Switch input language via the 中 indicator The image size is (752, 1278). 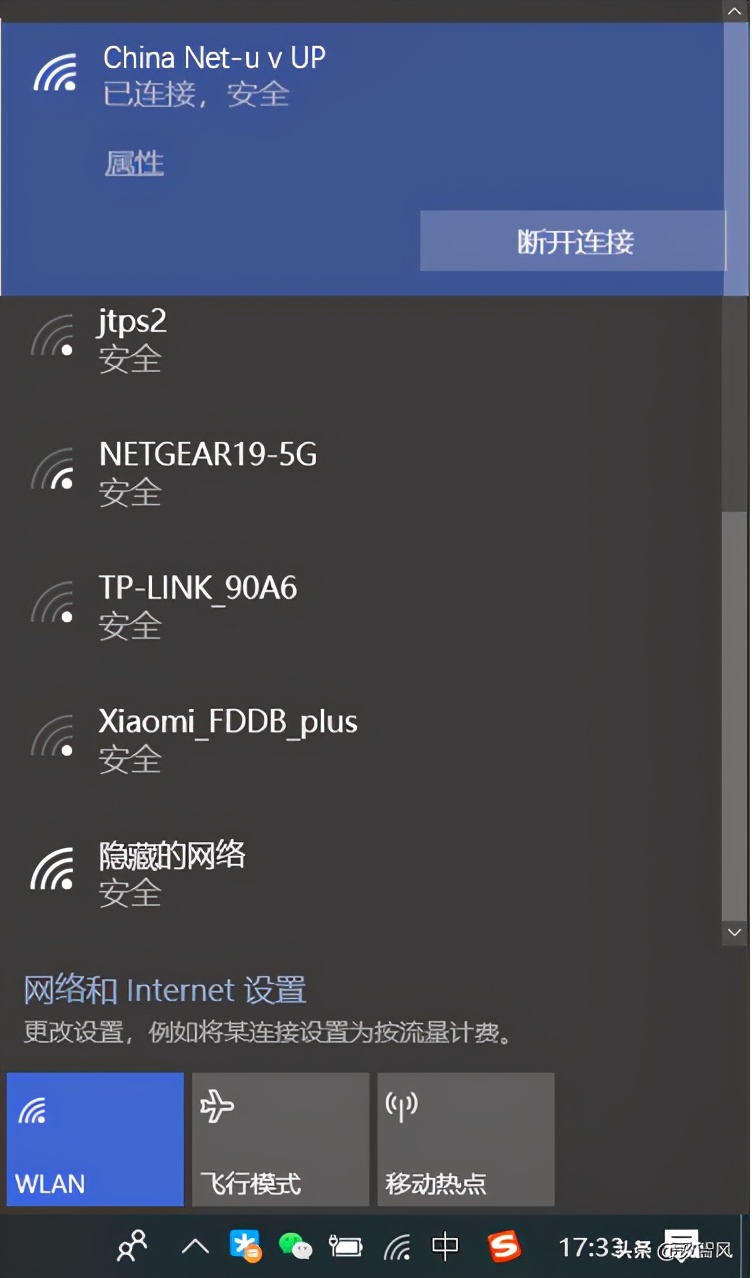(x=445, y=1245)
